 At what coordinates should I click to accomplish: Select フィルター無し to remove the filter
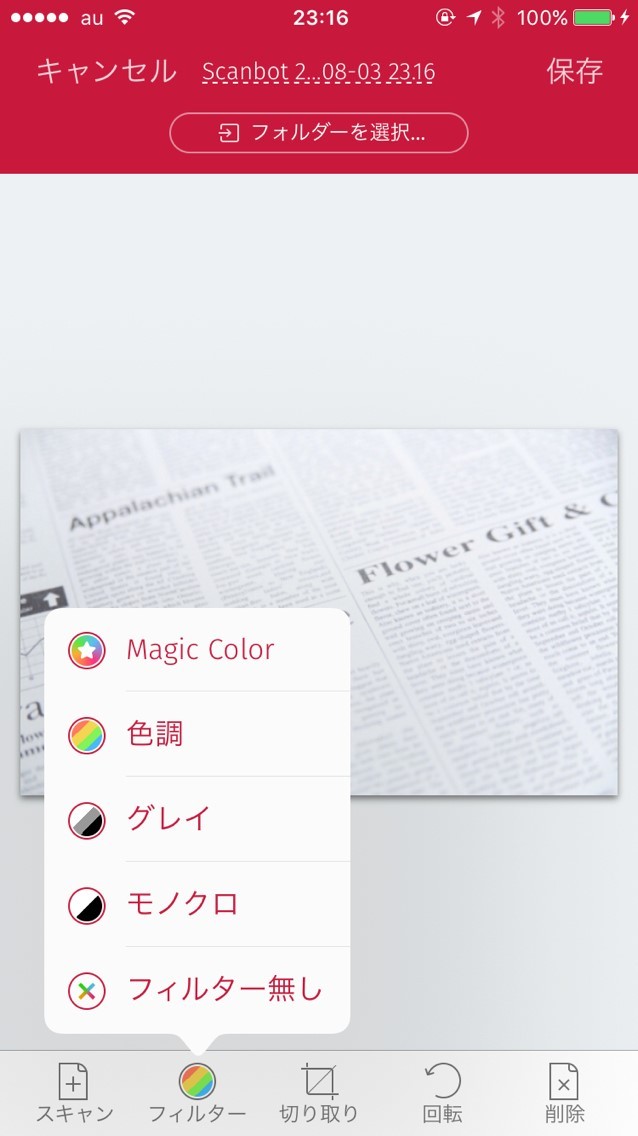198,990
